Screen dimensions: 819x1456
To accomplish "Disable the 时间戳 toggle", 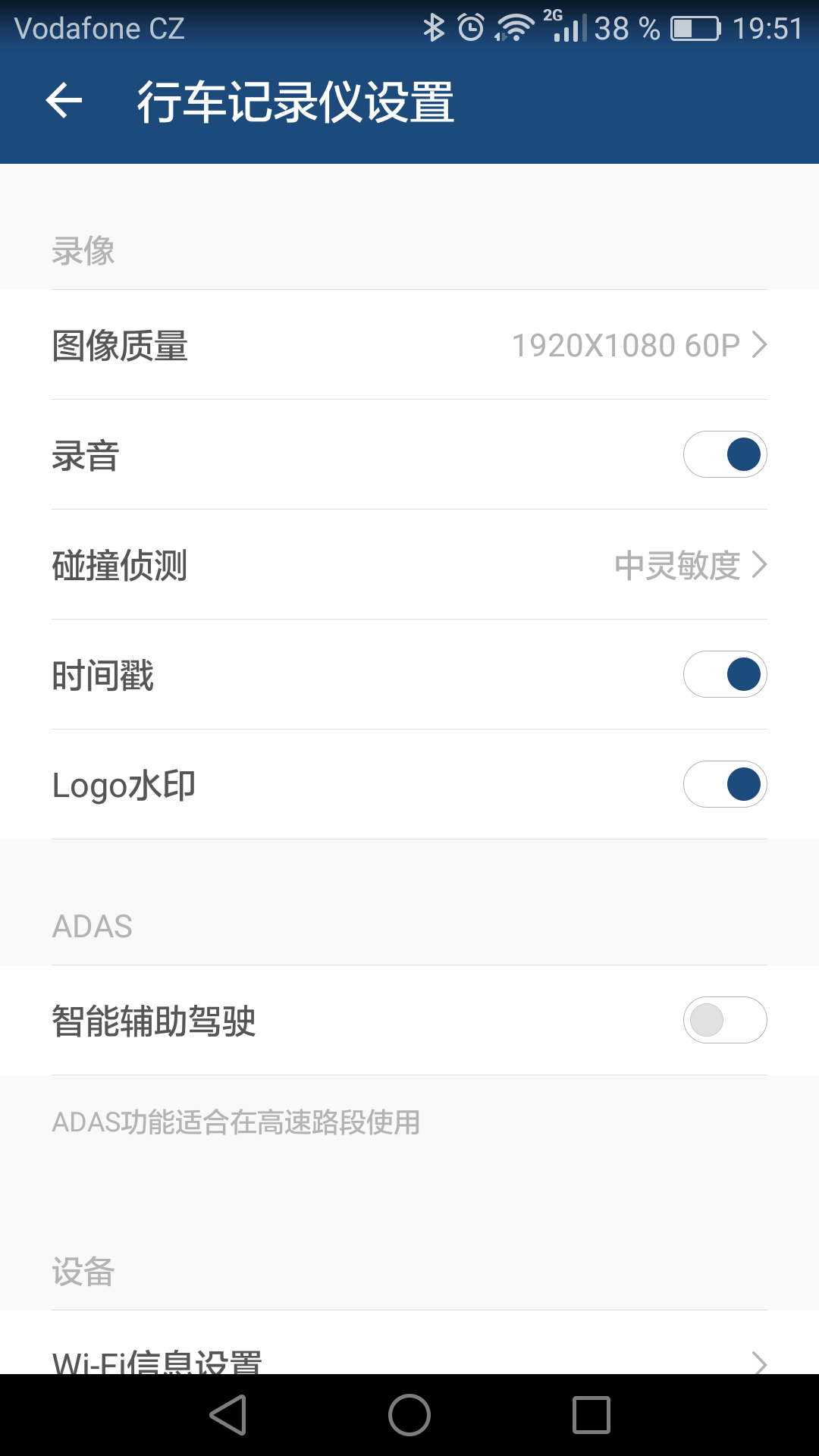I will (x=725, y=675).
